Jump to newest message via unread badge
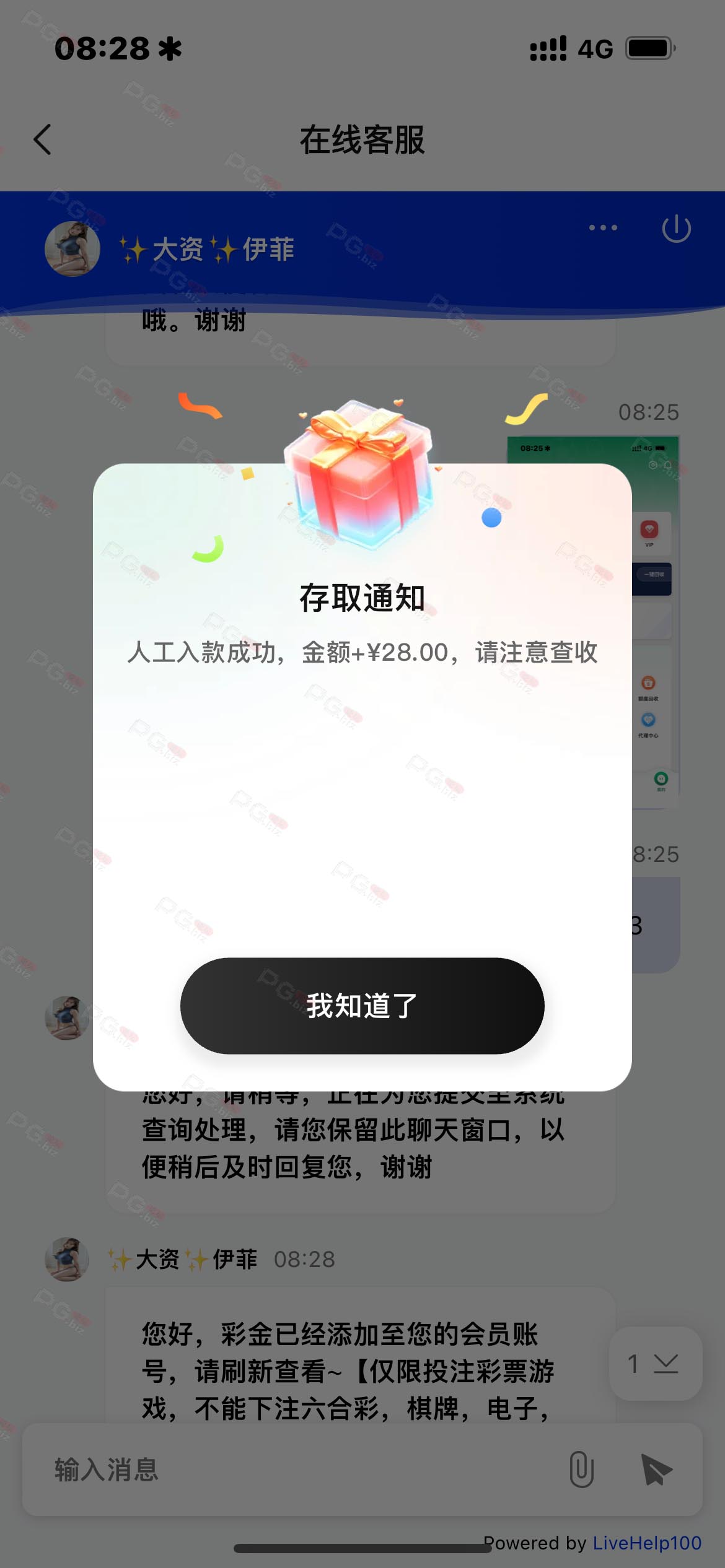 point(656,1364)
